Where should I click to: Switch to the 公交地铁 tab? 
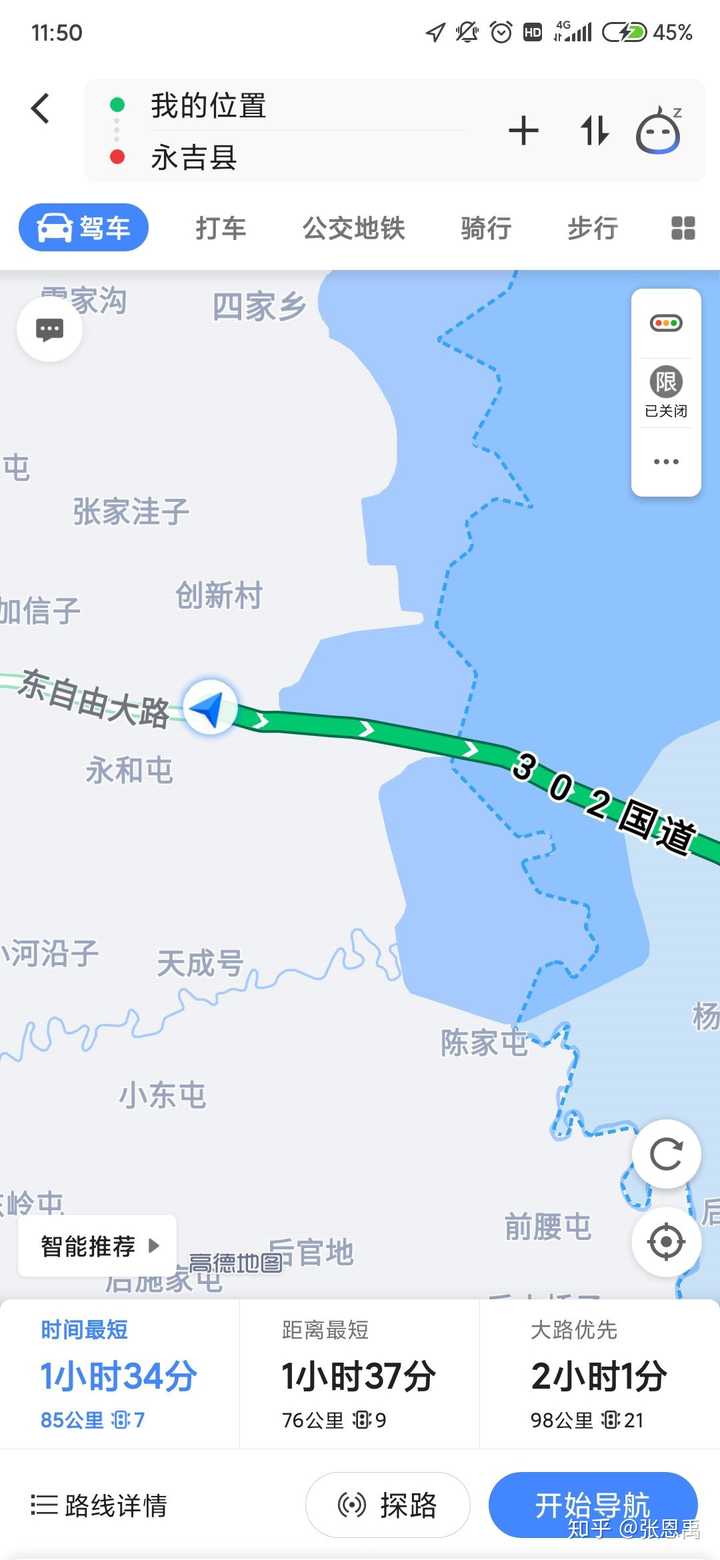(354, 228)
